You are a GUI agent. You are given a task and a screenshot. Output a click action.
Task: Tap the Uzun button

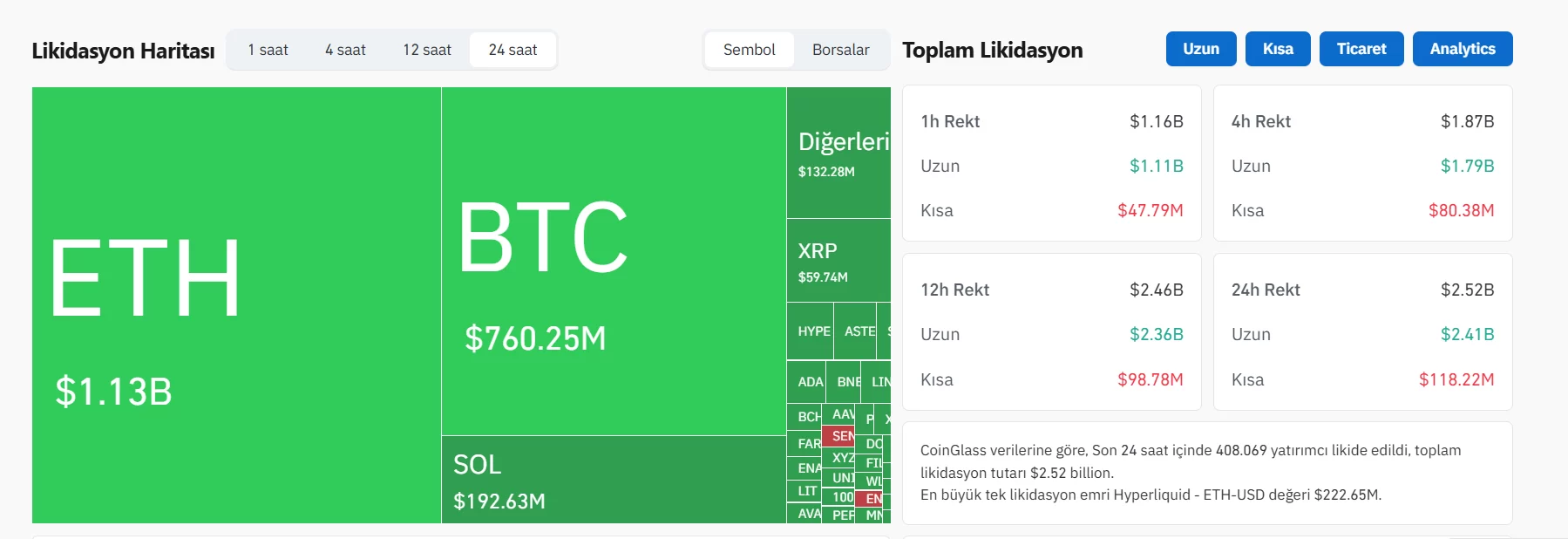[1200, 49]
